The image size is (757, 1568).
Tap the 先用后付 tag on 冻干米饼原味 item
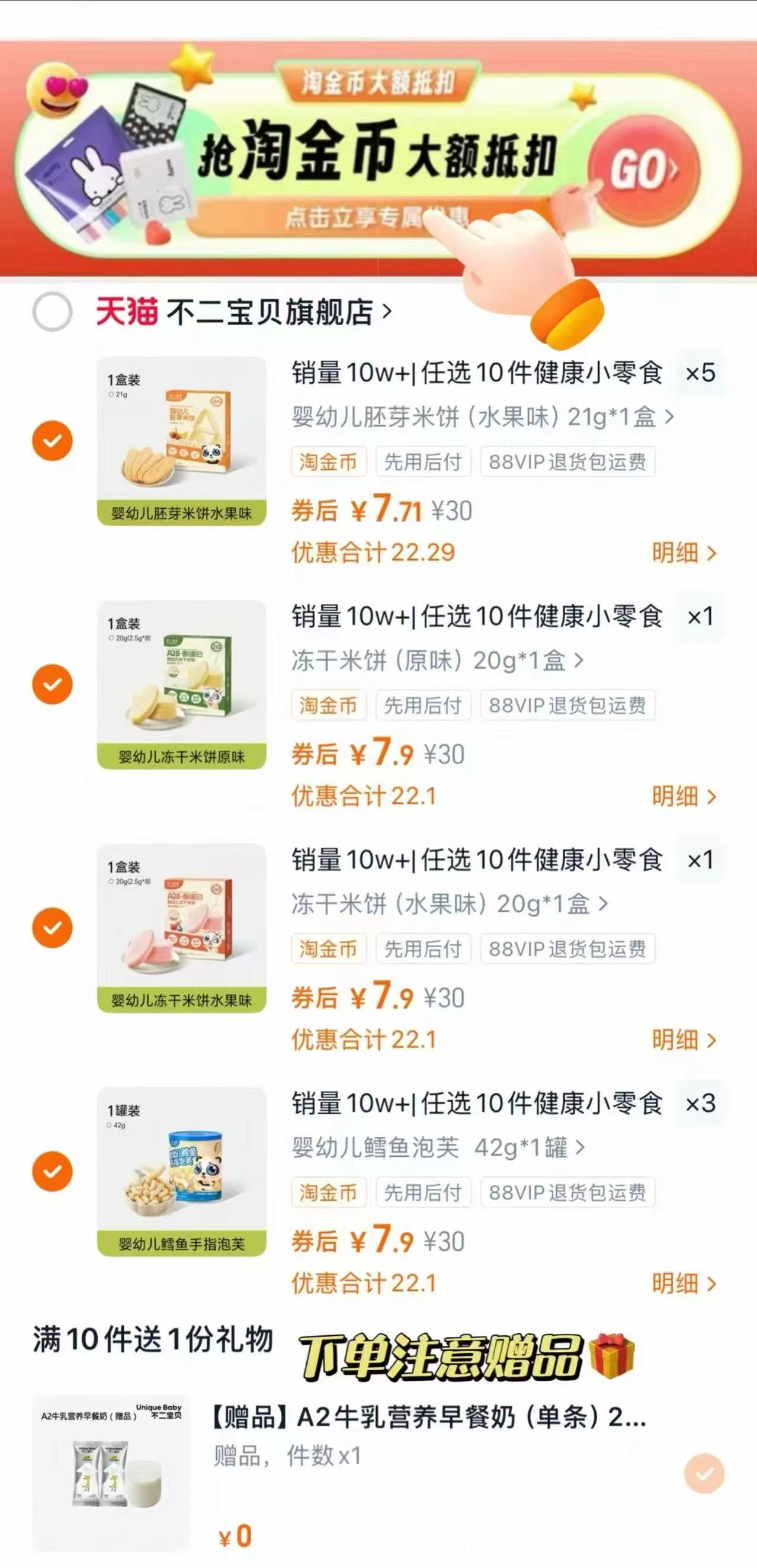[424, 706]
